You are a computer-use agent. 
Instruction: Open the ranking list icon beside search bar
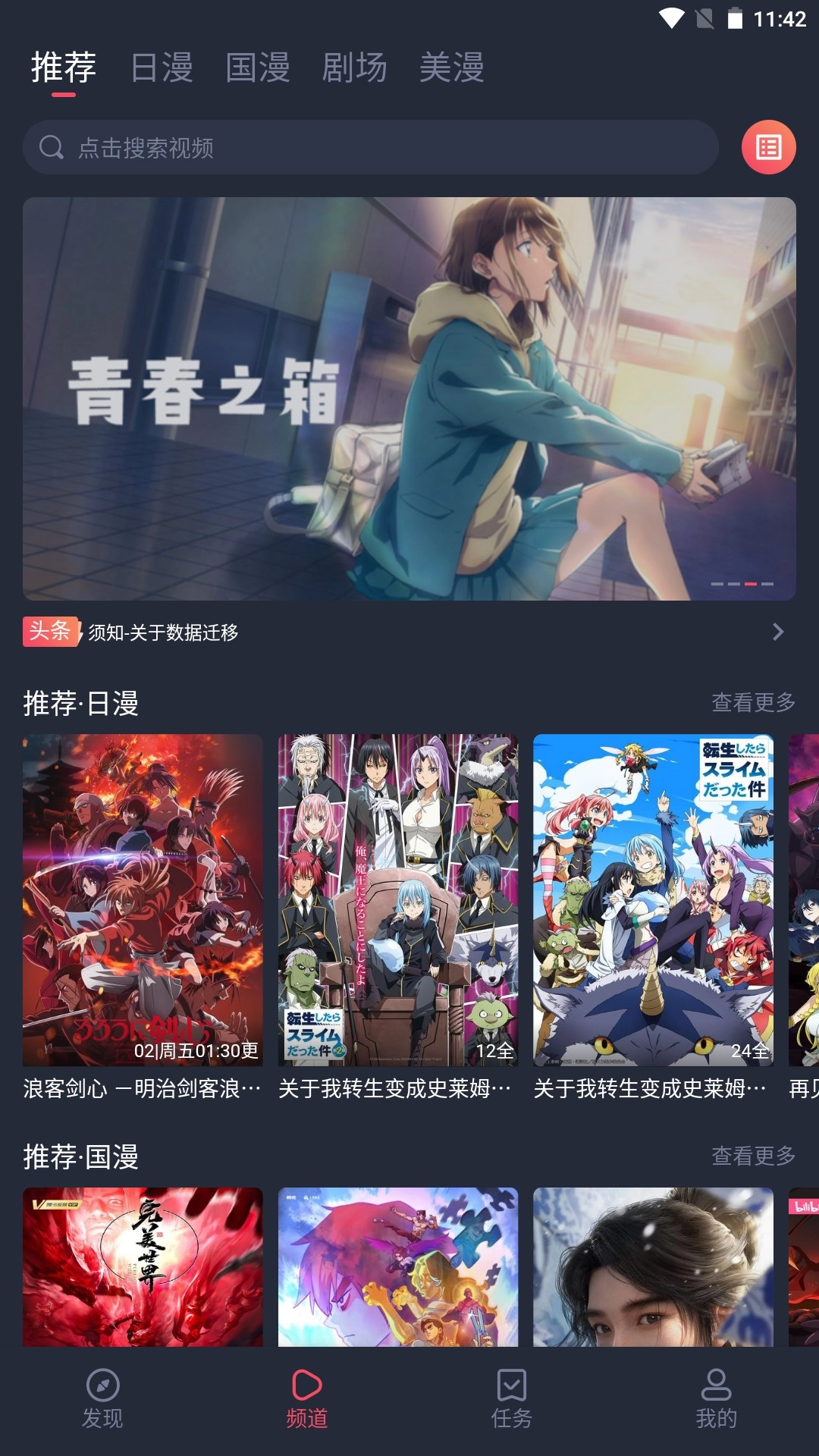click(768, 148)
